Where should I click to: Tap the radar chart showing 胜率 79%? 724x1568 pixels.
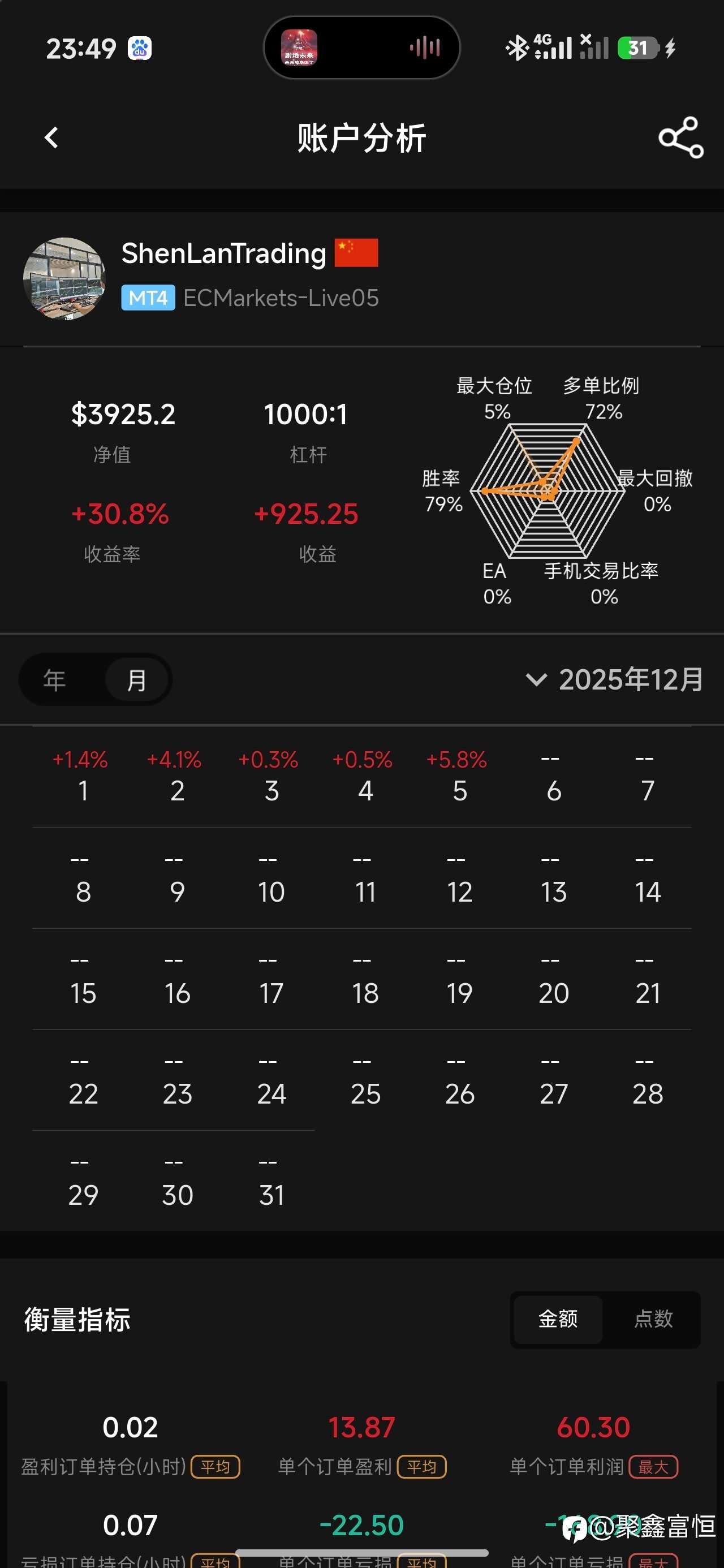pos(548,490)
